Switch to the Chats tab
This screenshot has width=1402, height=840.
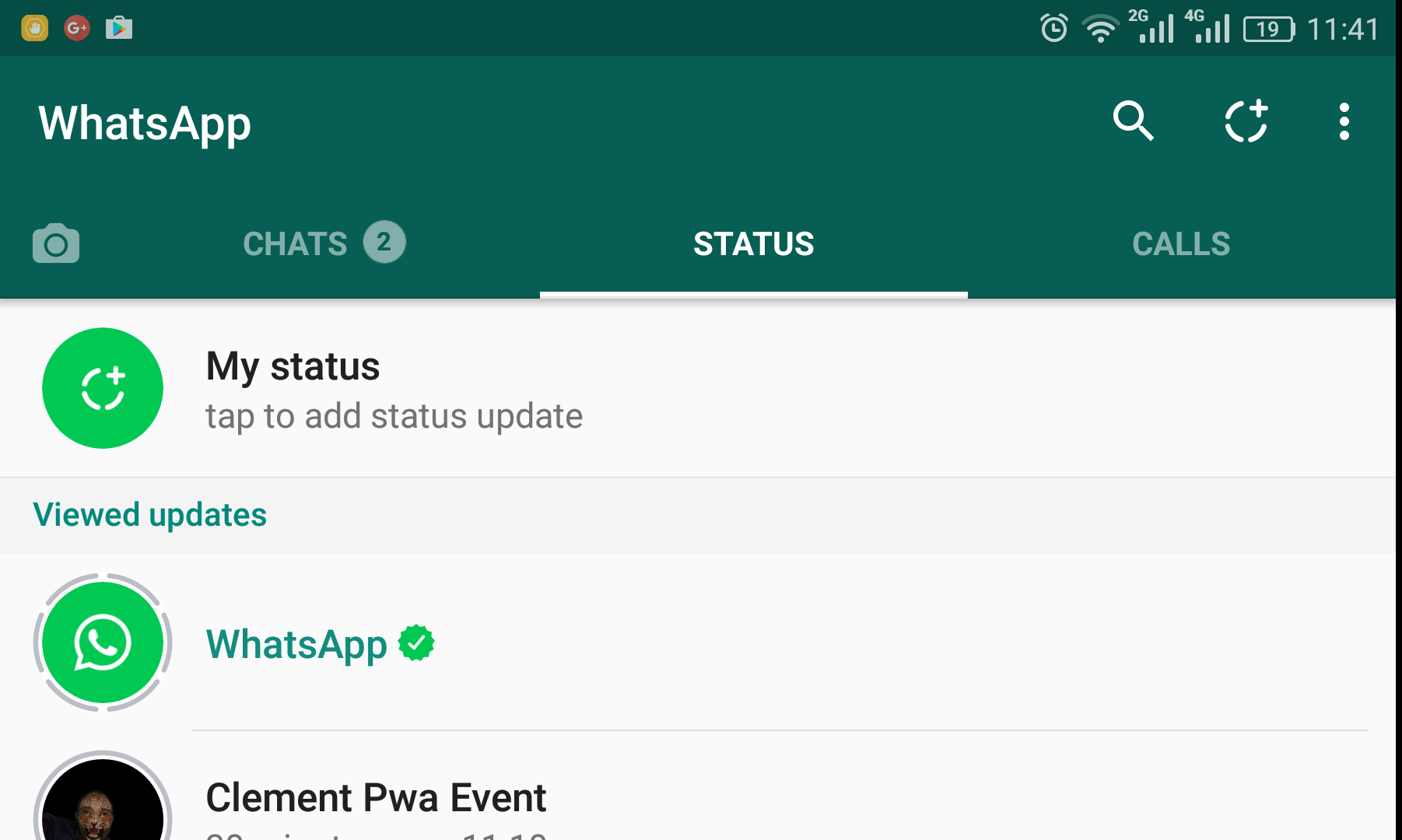(323, 244)
